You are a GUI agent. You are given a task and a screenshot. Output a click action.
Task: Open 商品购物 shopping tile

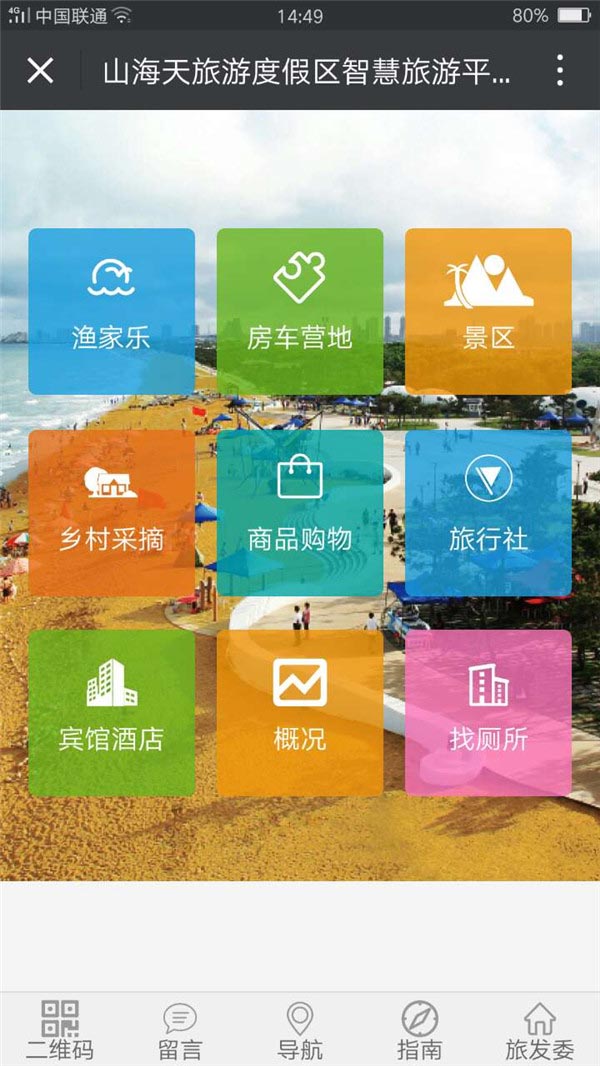[300, 512]
